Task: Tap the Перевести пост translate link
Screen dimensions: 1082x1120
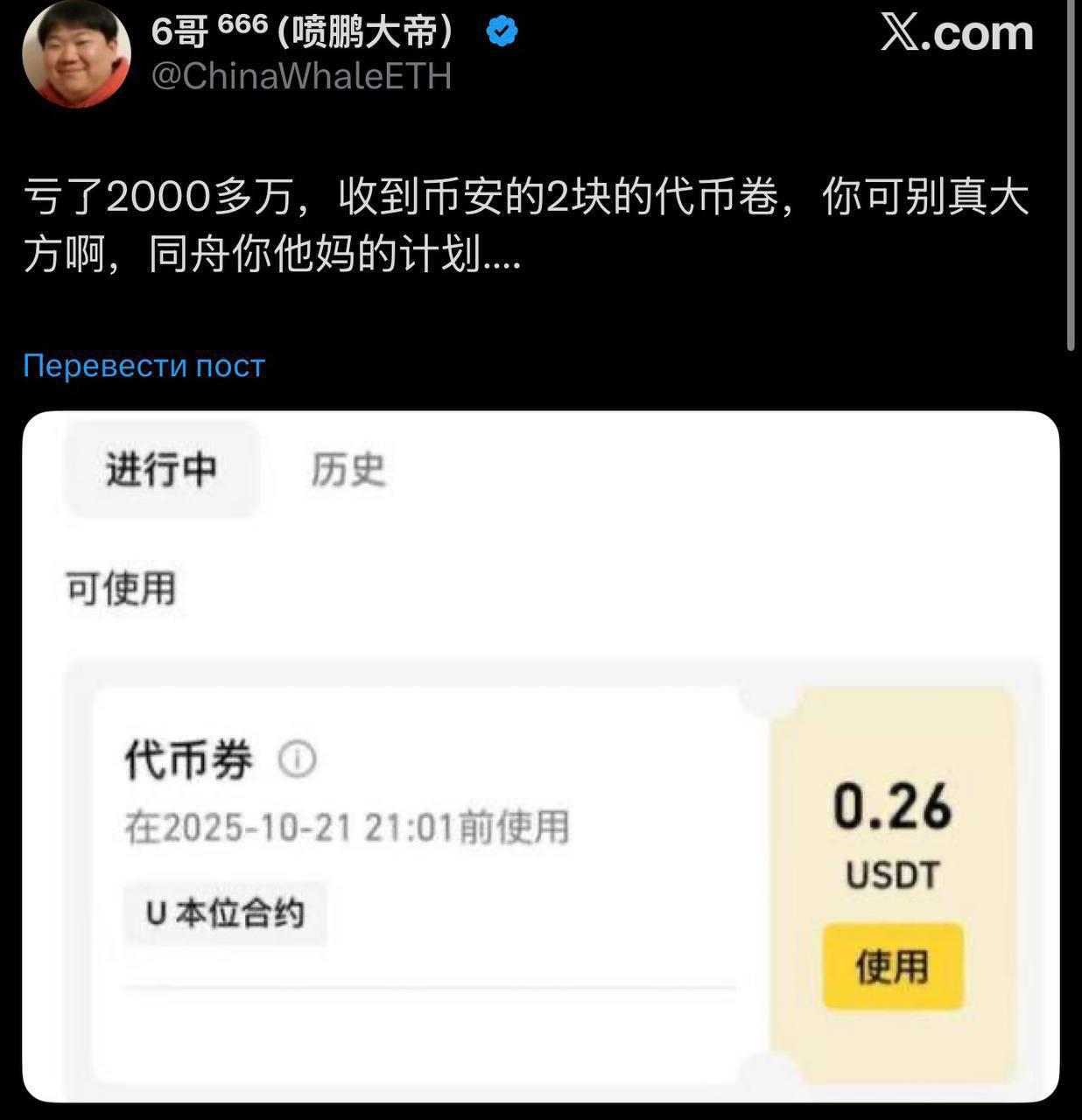Action: tap(144, 366)
